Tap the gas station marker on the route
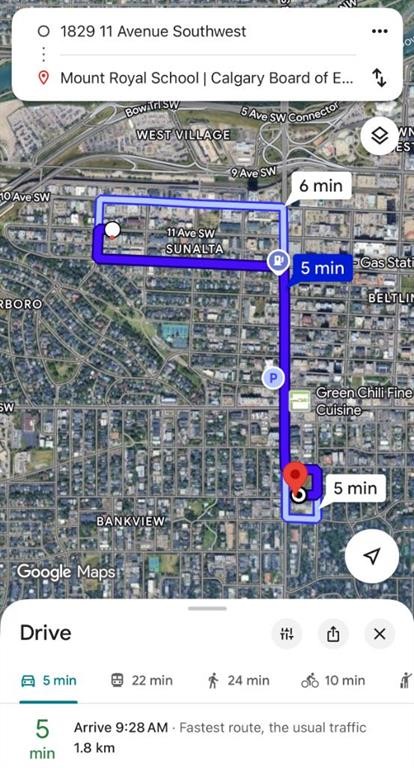Image resolution: width=414 pixels, height=768 pixels. pos(279,261)
